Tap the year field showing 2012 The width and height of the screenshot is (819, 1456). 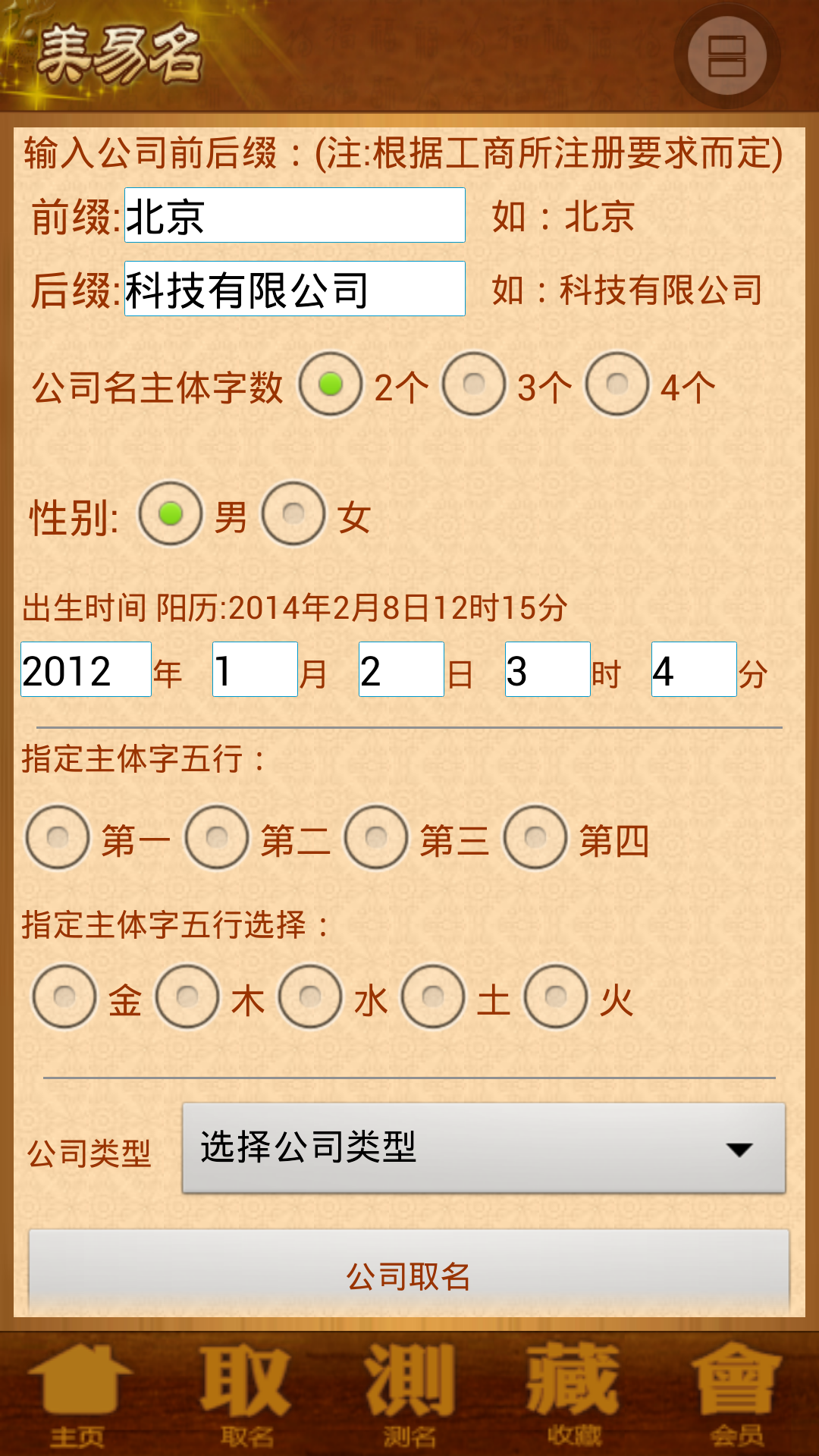click(x=86, y=670)
